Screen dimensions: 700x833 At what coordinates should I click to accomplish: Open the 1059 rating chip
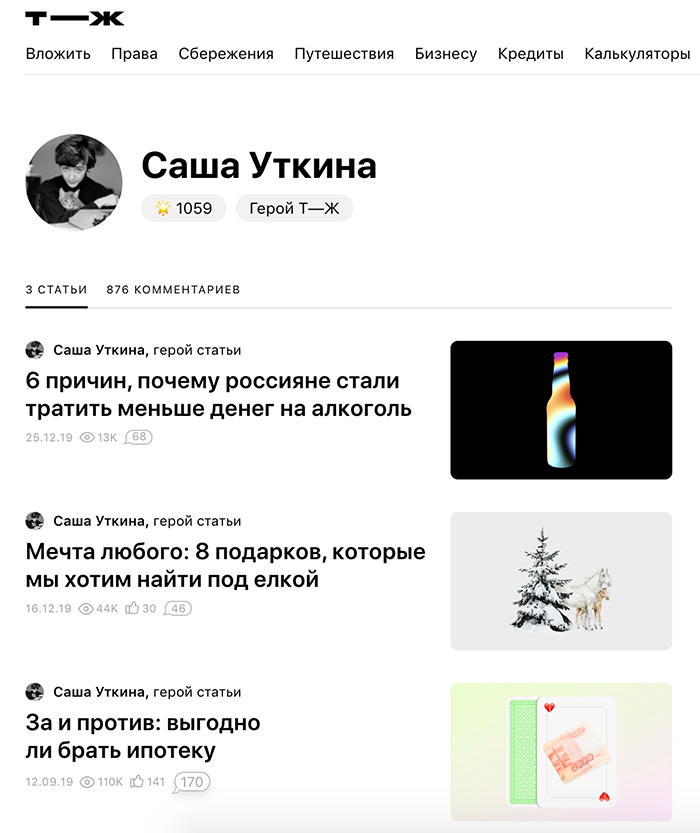(x=184, y=208)
